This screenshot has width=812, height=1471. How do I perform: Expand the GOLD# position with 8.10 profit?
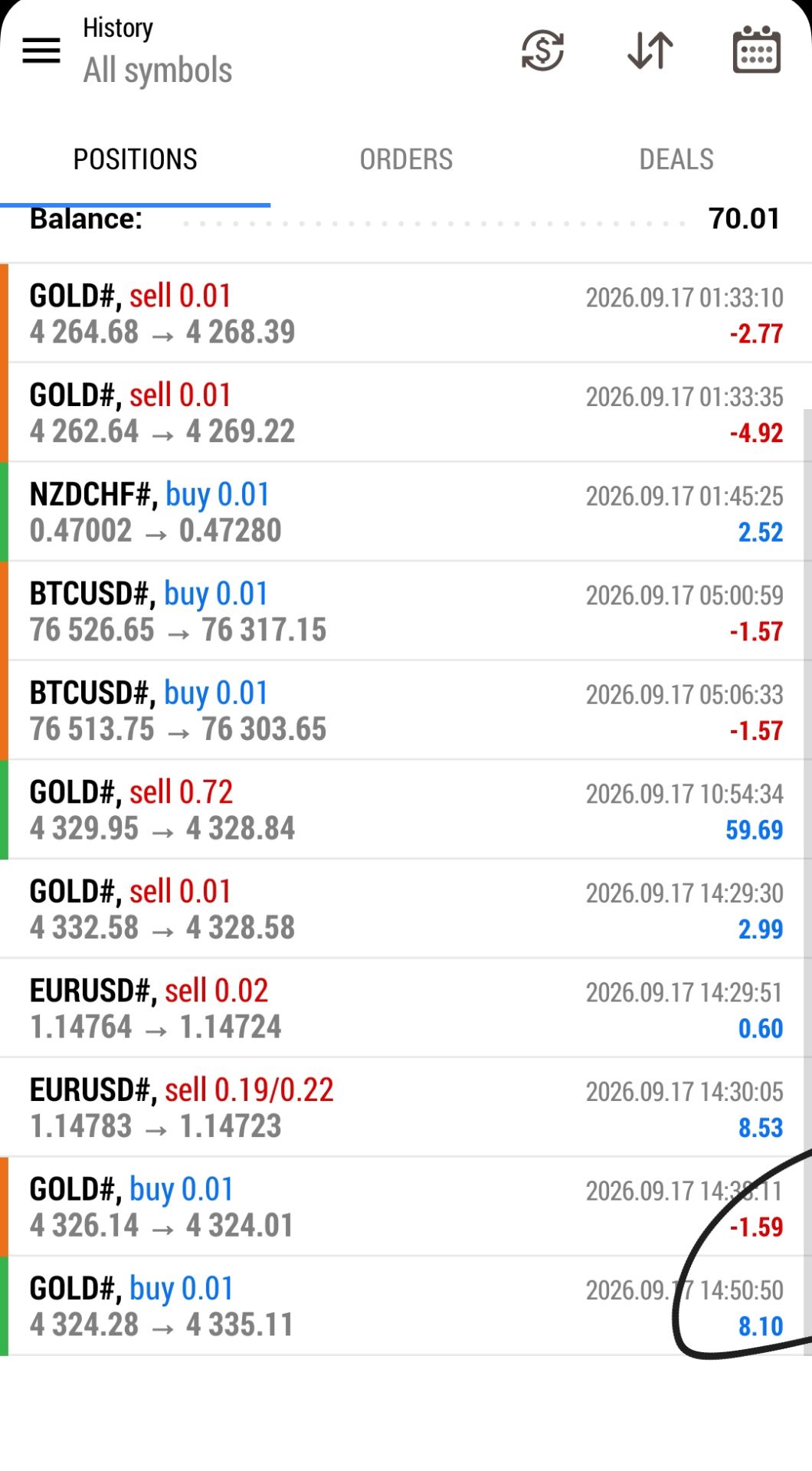click(x=406, y=1306)
